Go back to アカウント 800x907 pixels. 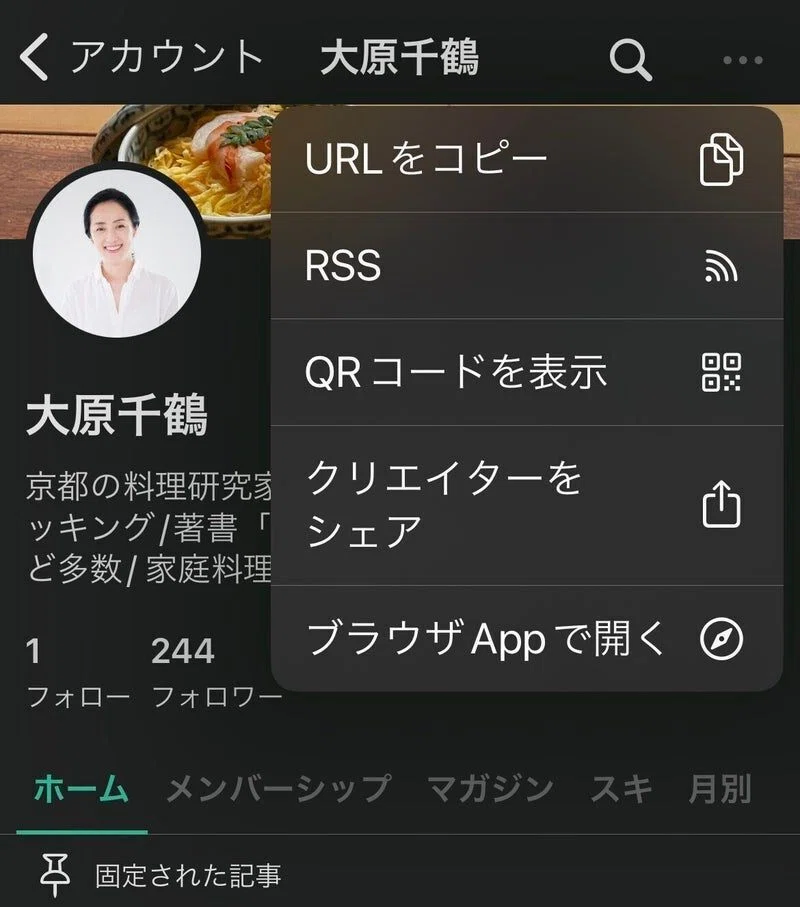141,57
